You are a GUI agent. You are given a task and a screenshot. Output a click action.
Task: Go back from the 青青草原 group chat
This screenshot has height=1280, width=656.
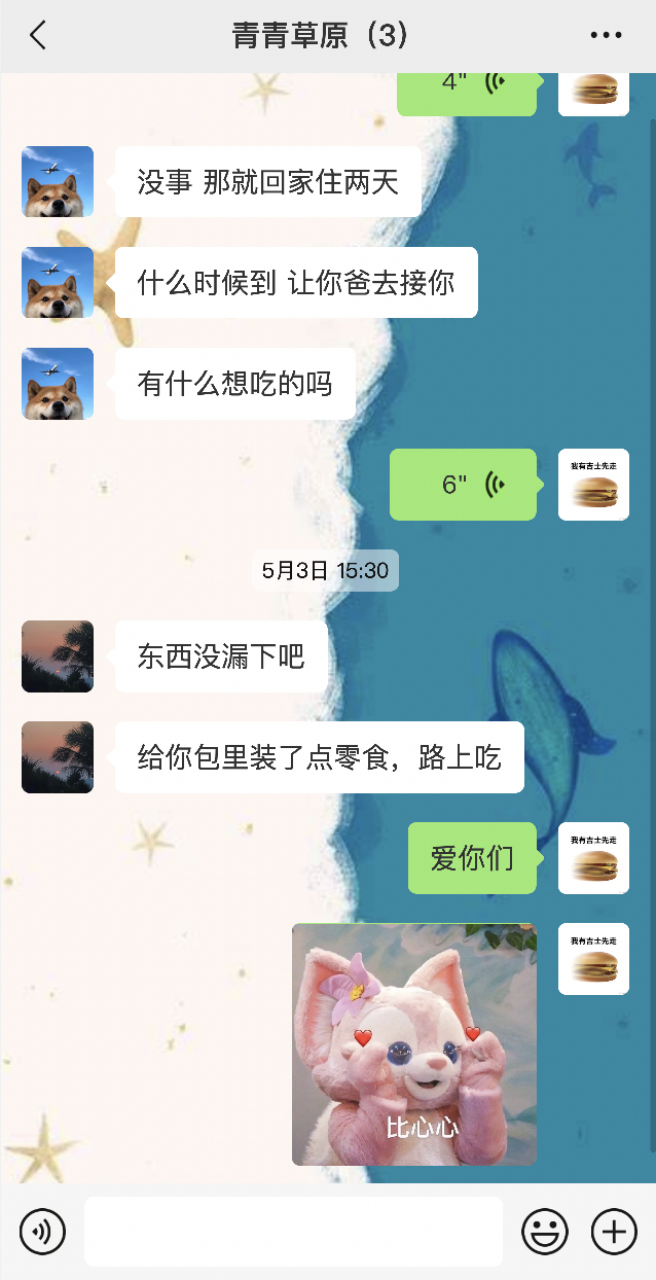point(38,36)
